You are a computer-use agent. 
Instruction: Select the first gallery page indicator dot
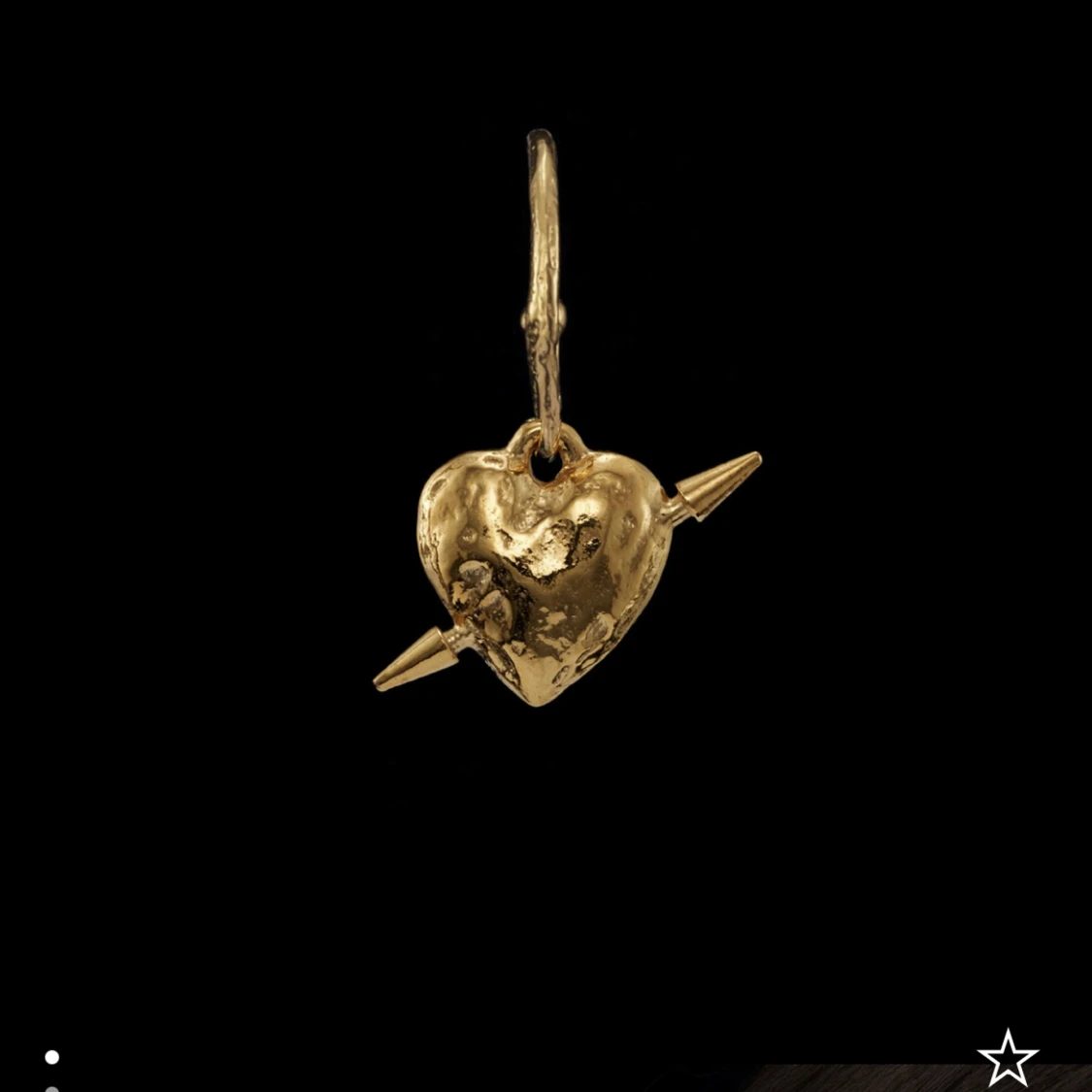[x=52, y=1056]
